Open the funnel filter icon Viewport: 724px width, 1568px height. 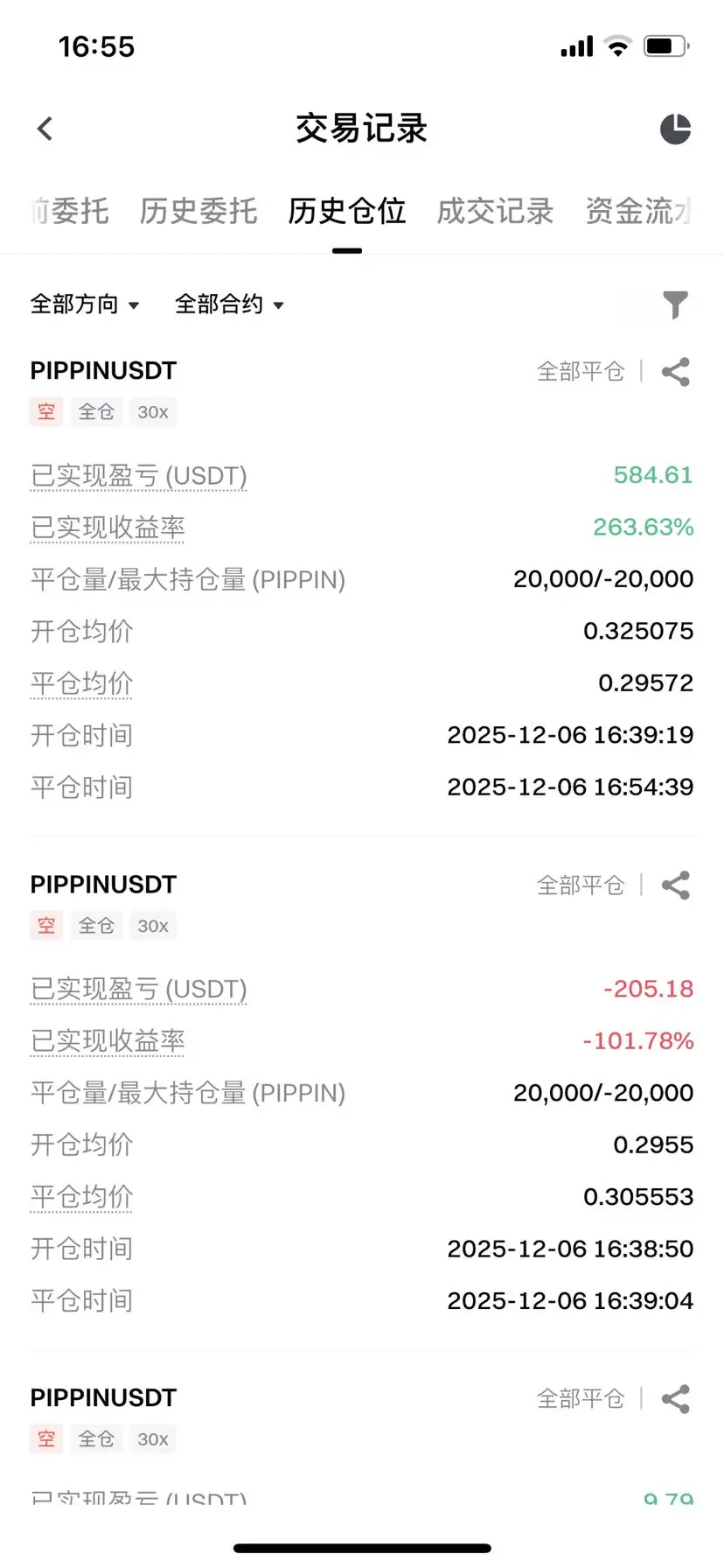[675, 304]
